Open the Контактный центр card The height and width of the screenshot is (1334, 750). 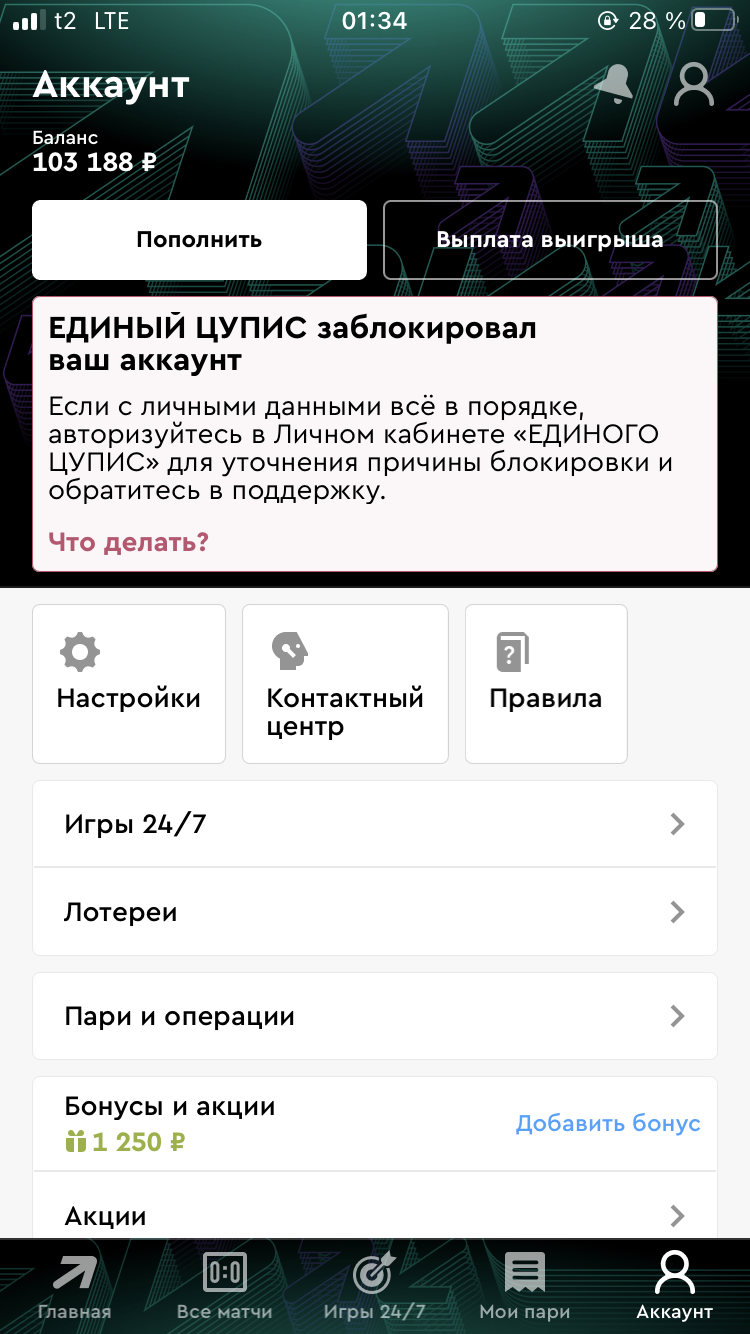(345, 684)
